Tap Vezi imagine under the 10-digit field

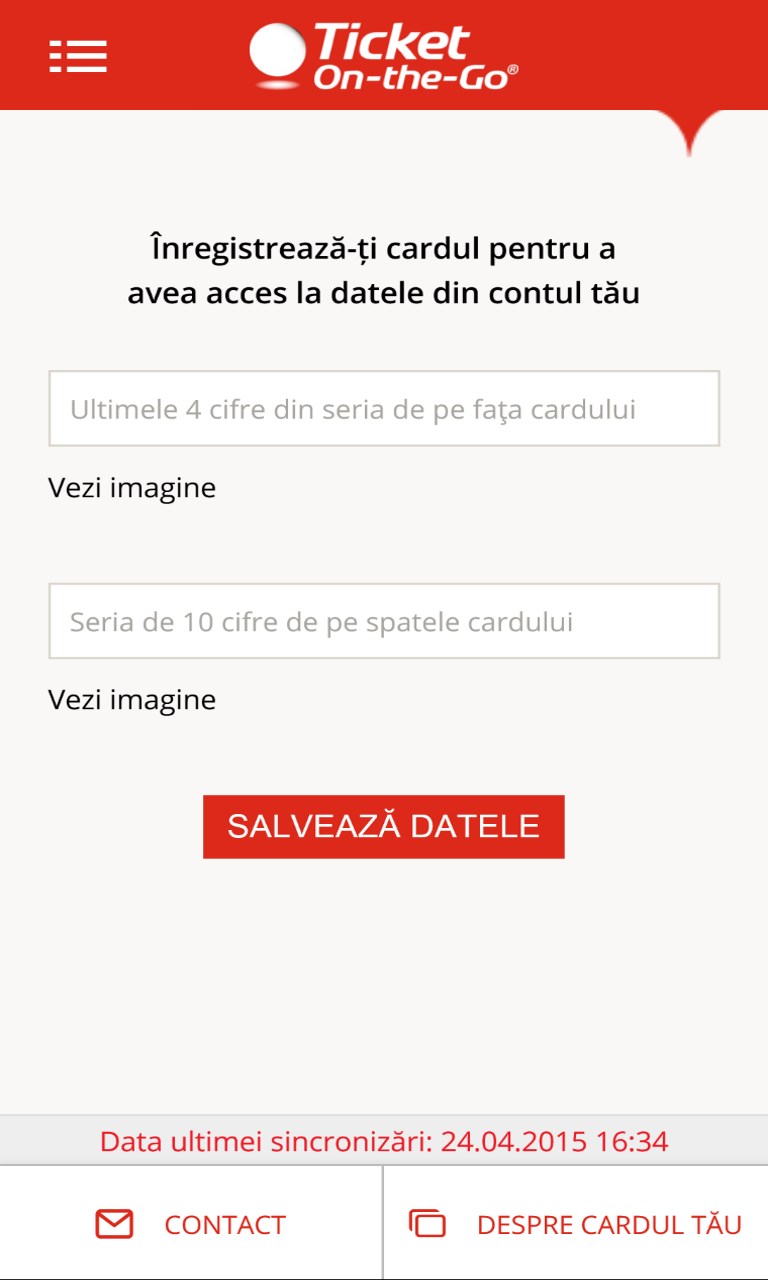132,700
